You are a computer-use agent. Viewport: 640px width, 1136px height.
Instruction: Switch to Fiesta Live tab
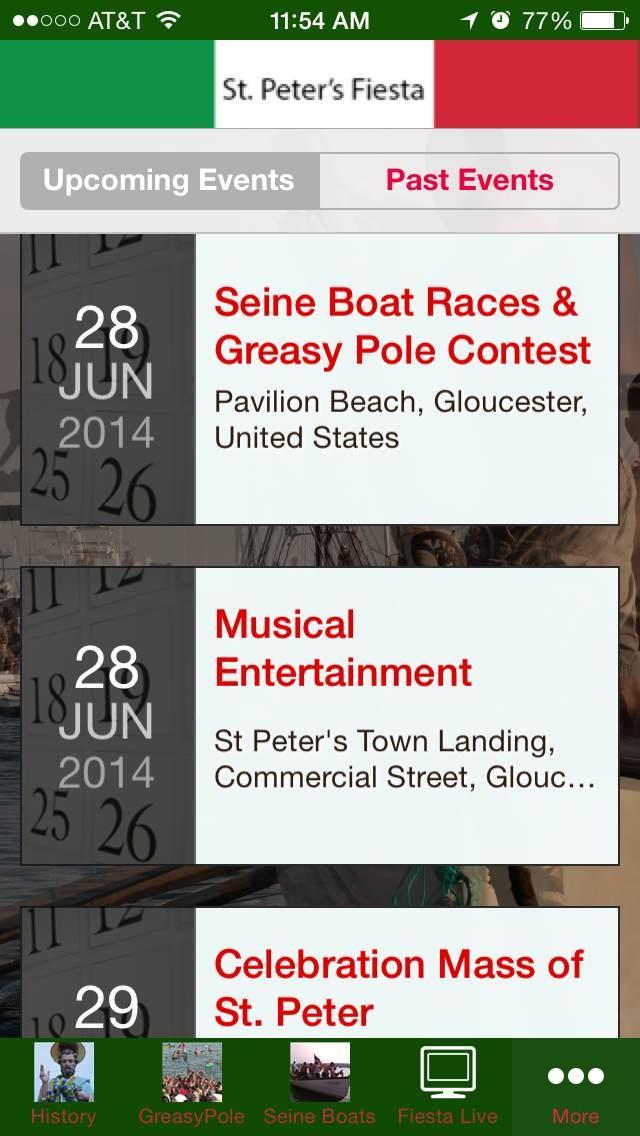[447, 1086]
